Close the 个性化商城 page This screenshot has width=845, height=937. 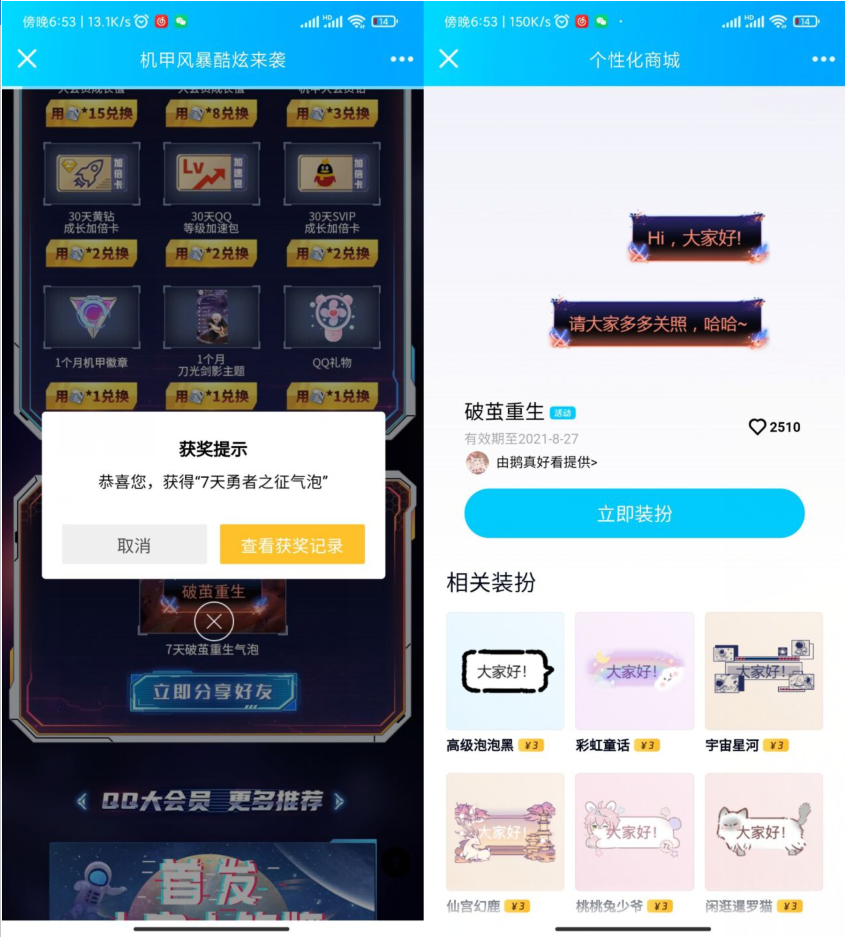point(449,59)
